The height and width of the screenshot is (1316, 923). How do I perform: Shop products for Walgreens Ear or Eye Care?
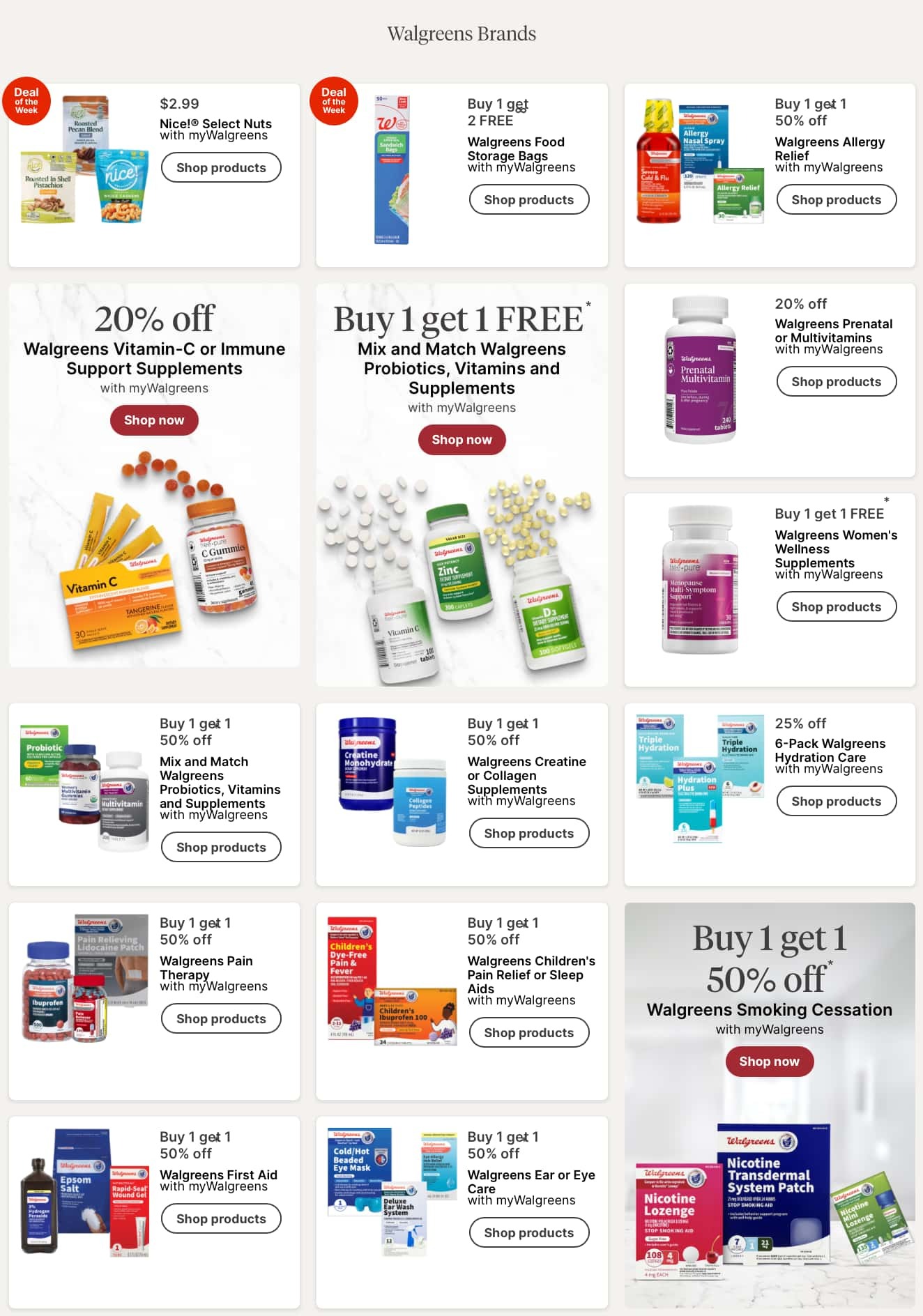coord(529,1232)
